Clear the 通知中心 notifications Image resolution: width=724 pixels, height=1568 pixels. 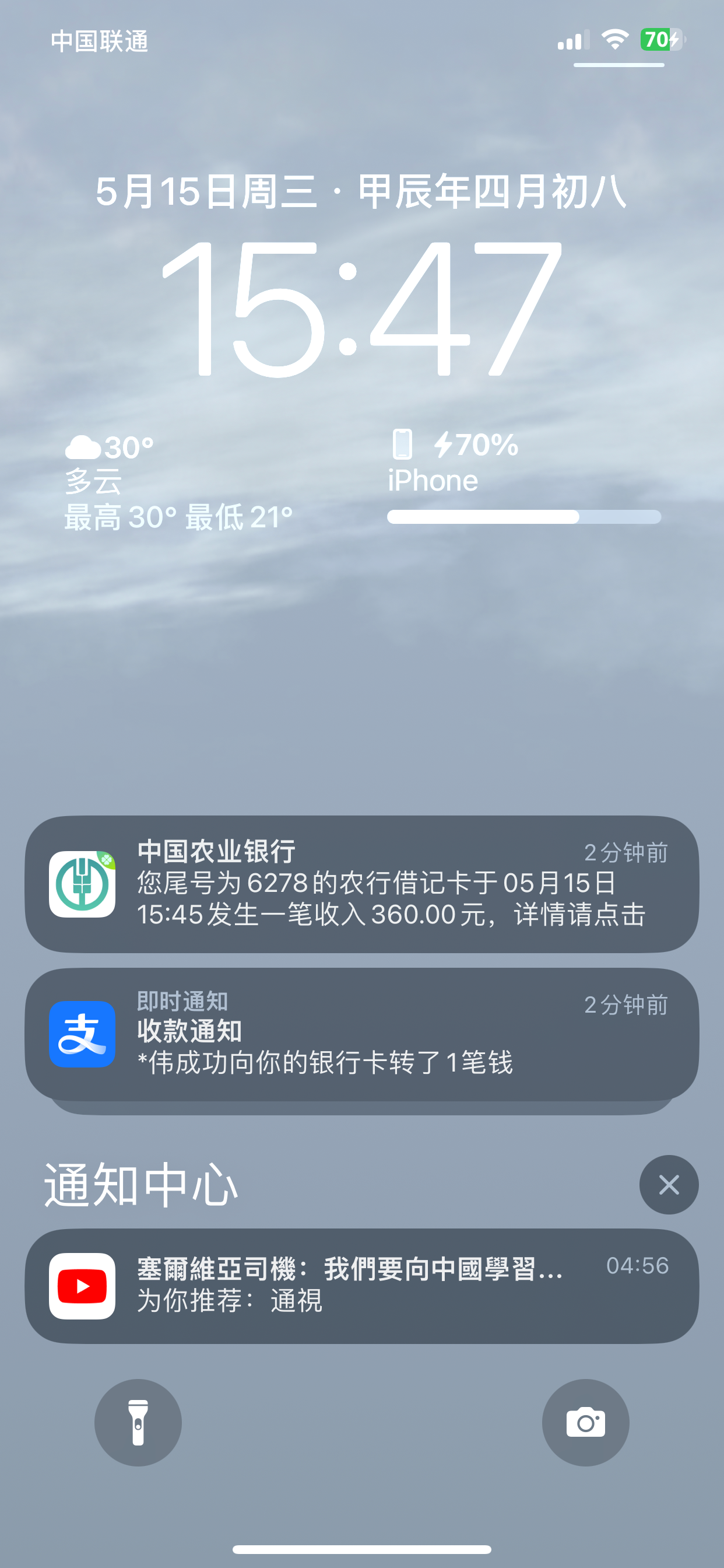pyautogui.click(x=668, y=1185)
